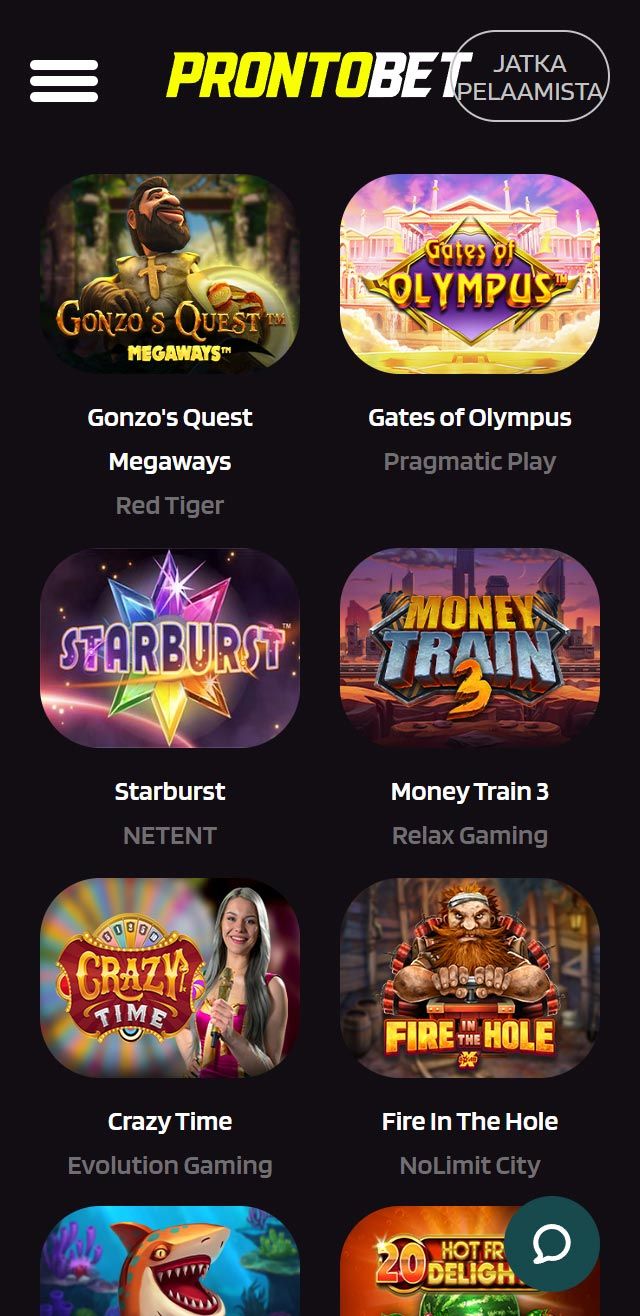Play Money Train 3
640x1316 pixels.
470,647
